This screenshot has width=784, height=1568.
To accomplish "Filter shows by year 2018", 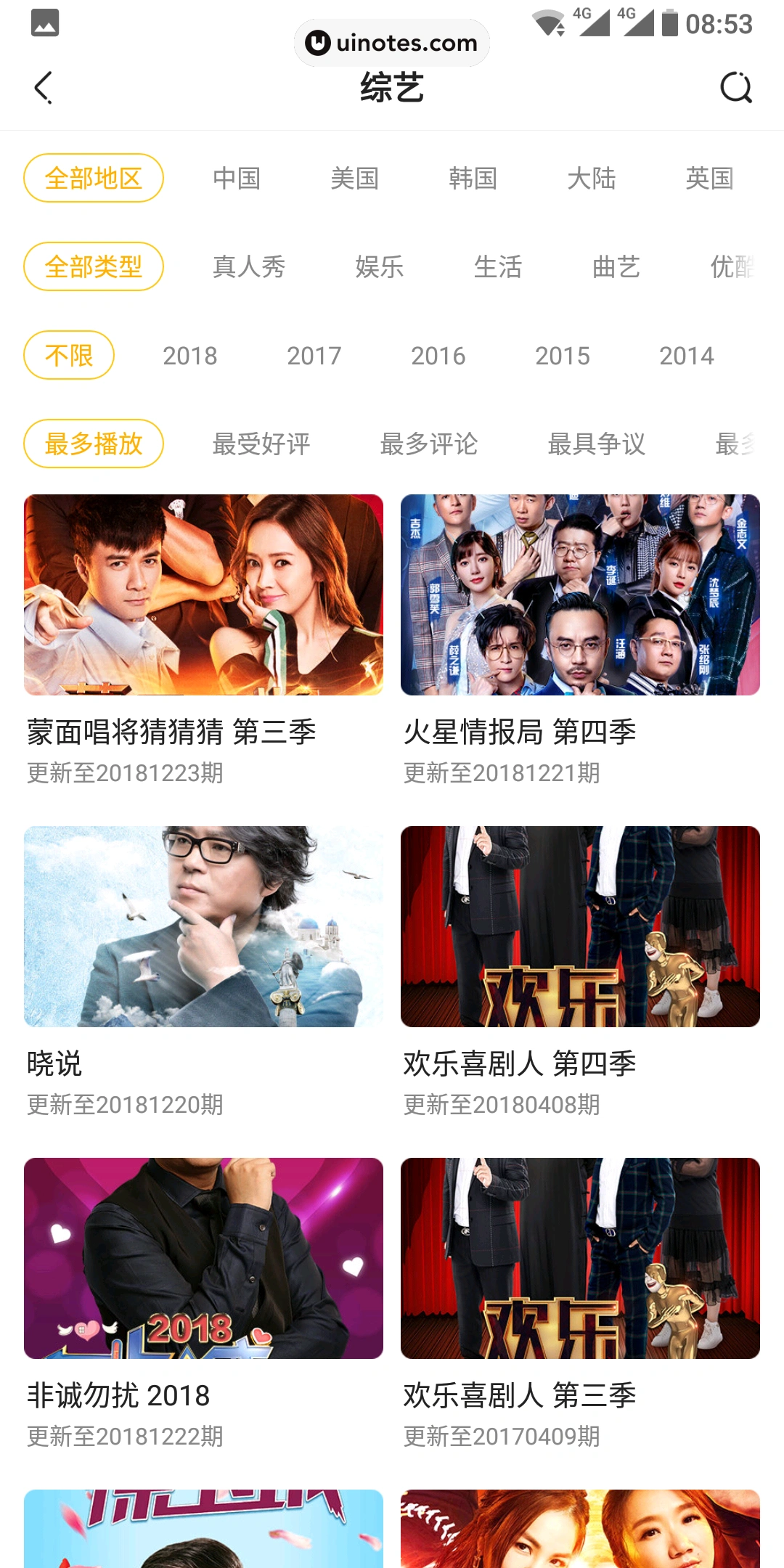I will 189,356.
